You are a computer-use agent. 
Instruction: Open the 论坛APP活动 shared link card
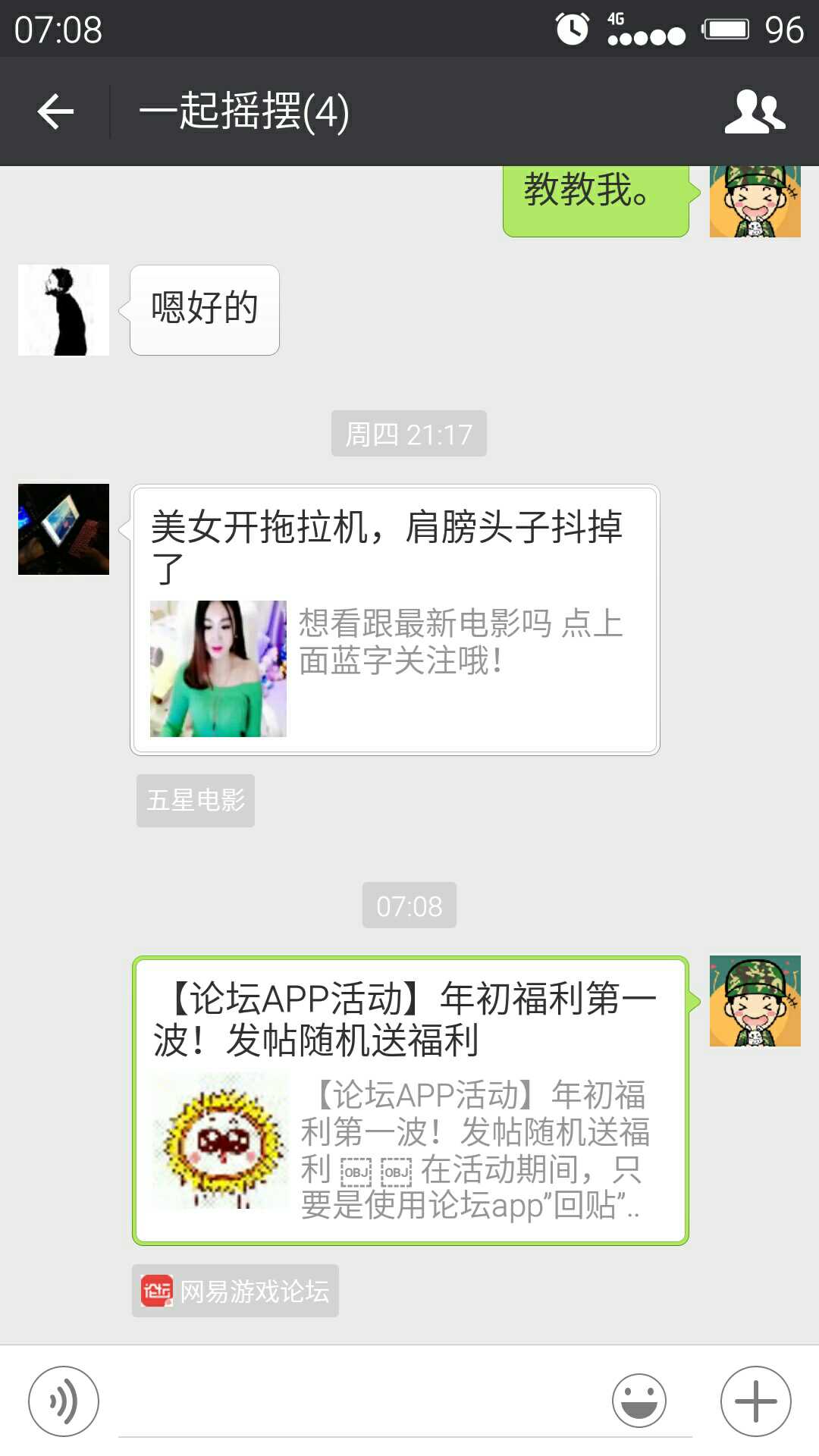(410, 1100)
